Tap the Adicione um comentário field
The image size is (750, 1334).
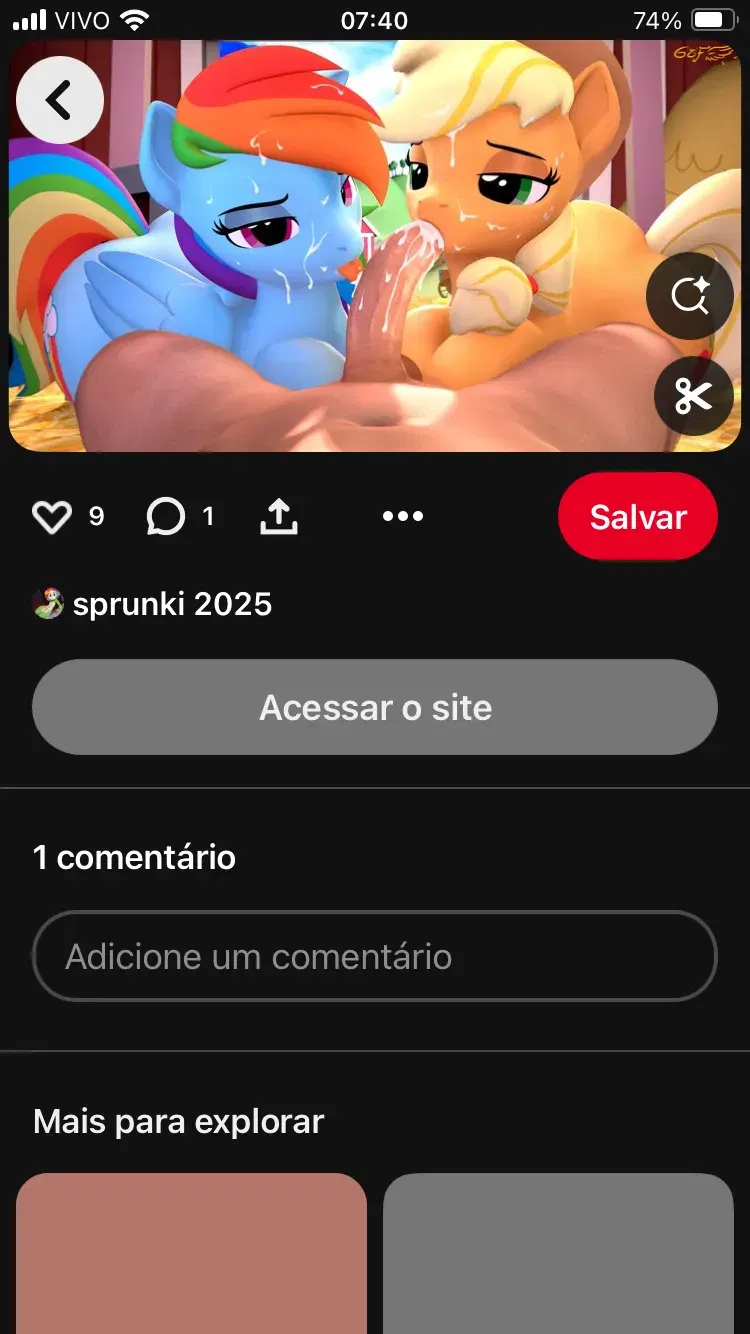coord(375,956)
